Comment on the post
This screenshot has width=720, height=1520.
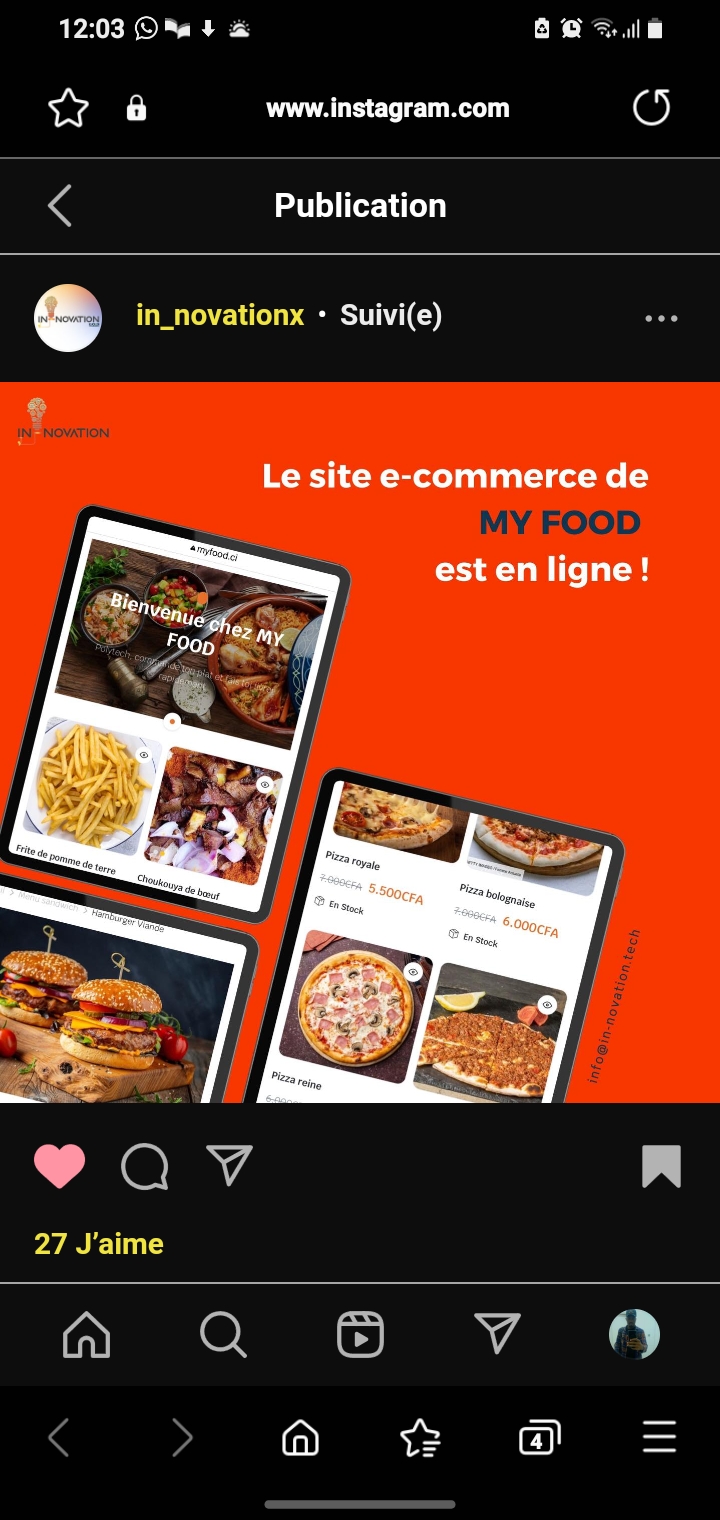(145, 1166)
